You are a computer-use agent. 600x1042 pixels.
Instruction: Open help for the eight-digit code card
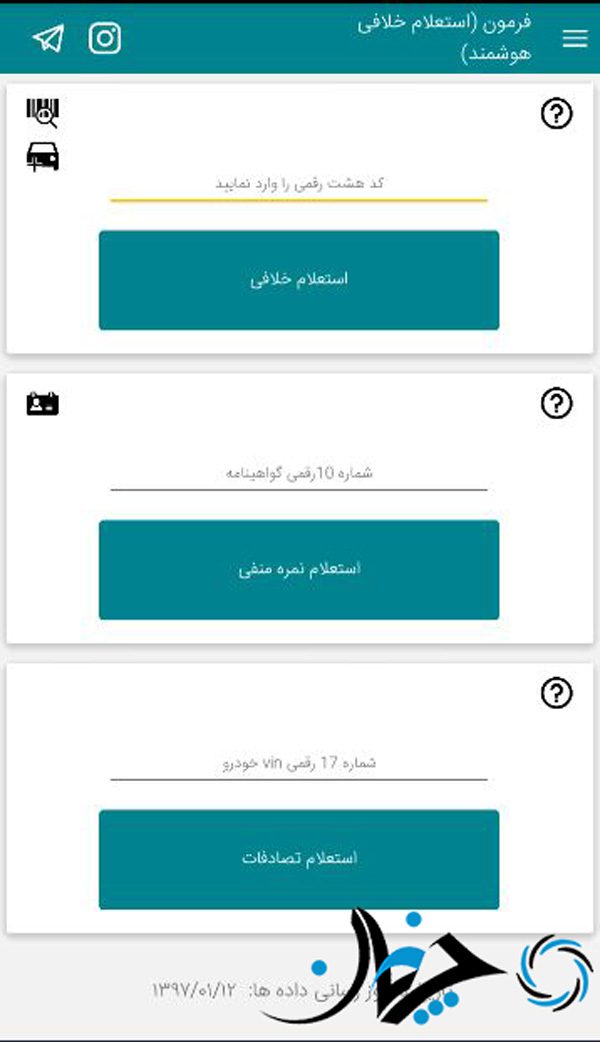pyautogui.click(x=556, y=114)
